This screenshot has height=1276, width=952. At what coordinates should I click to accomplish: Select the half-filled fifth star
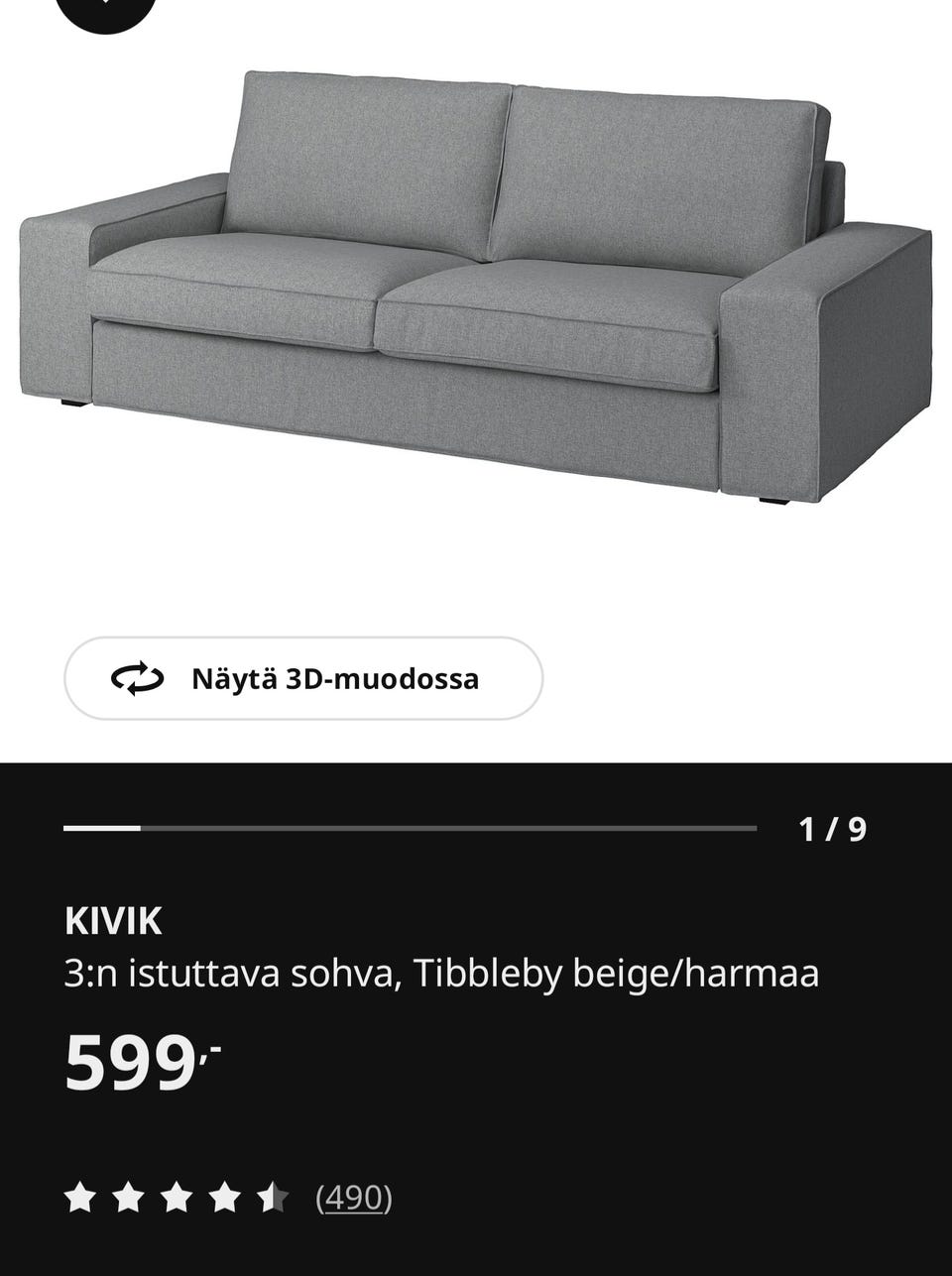(271, 1199)
